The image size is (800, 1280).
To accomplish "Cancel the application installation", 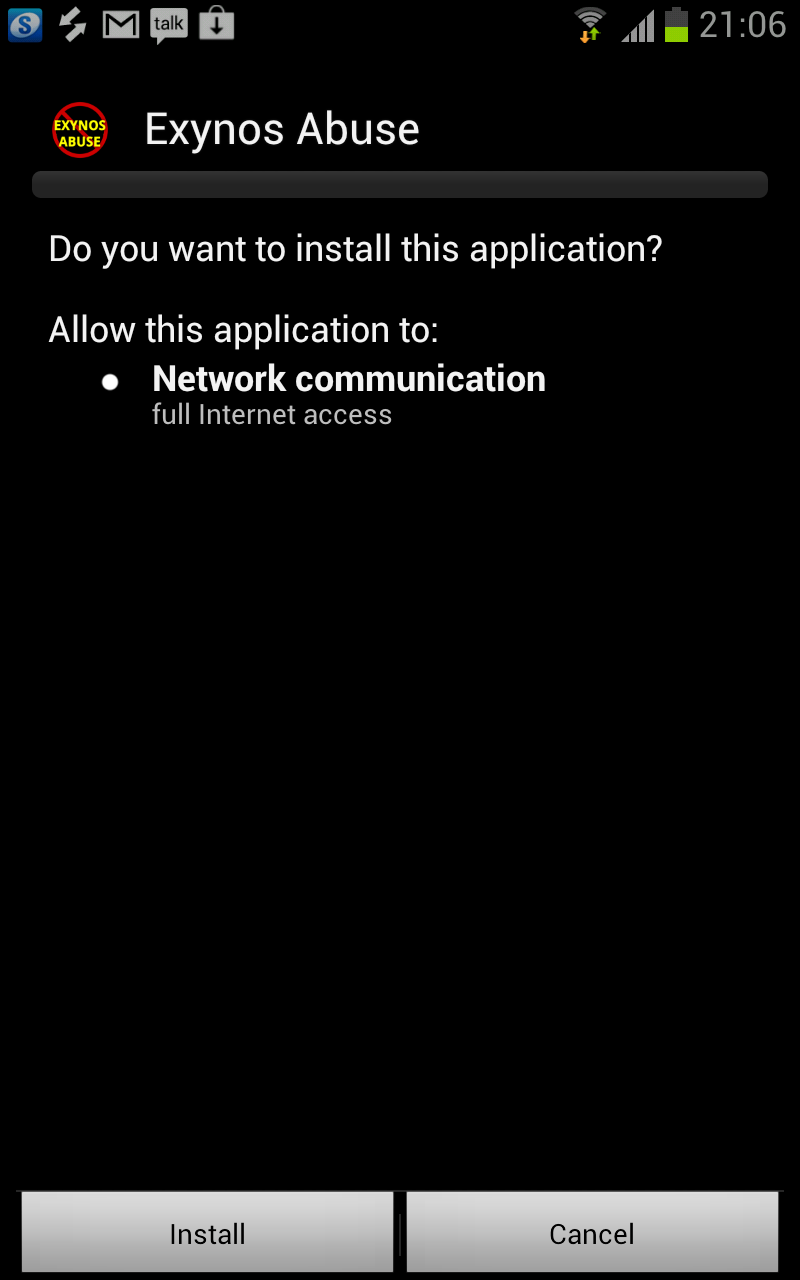I will 592,1232.
